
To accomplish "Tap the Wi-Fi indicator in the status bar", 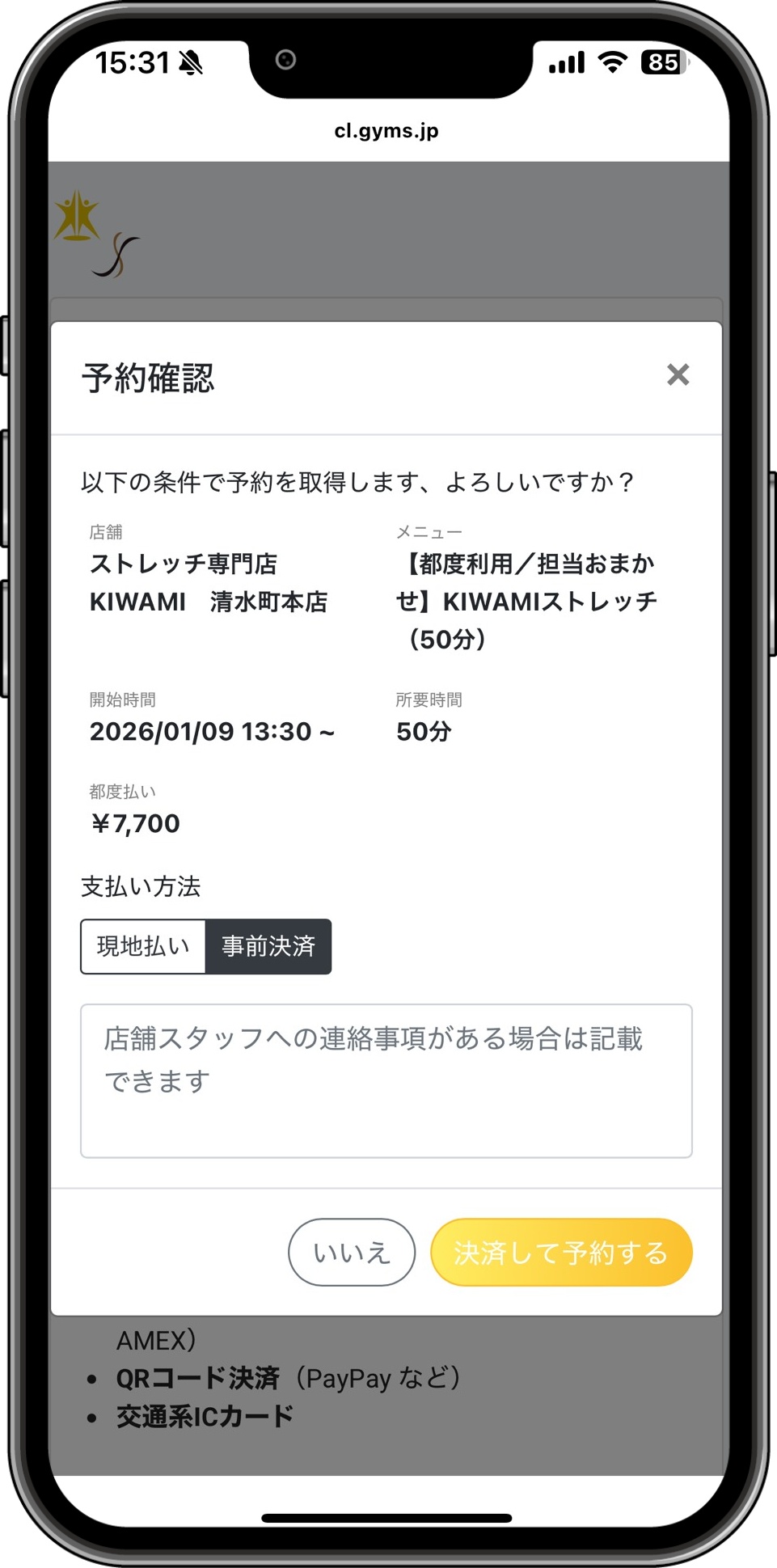I will [612, 62].
